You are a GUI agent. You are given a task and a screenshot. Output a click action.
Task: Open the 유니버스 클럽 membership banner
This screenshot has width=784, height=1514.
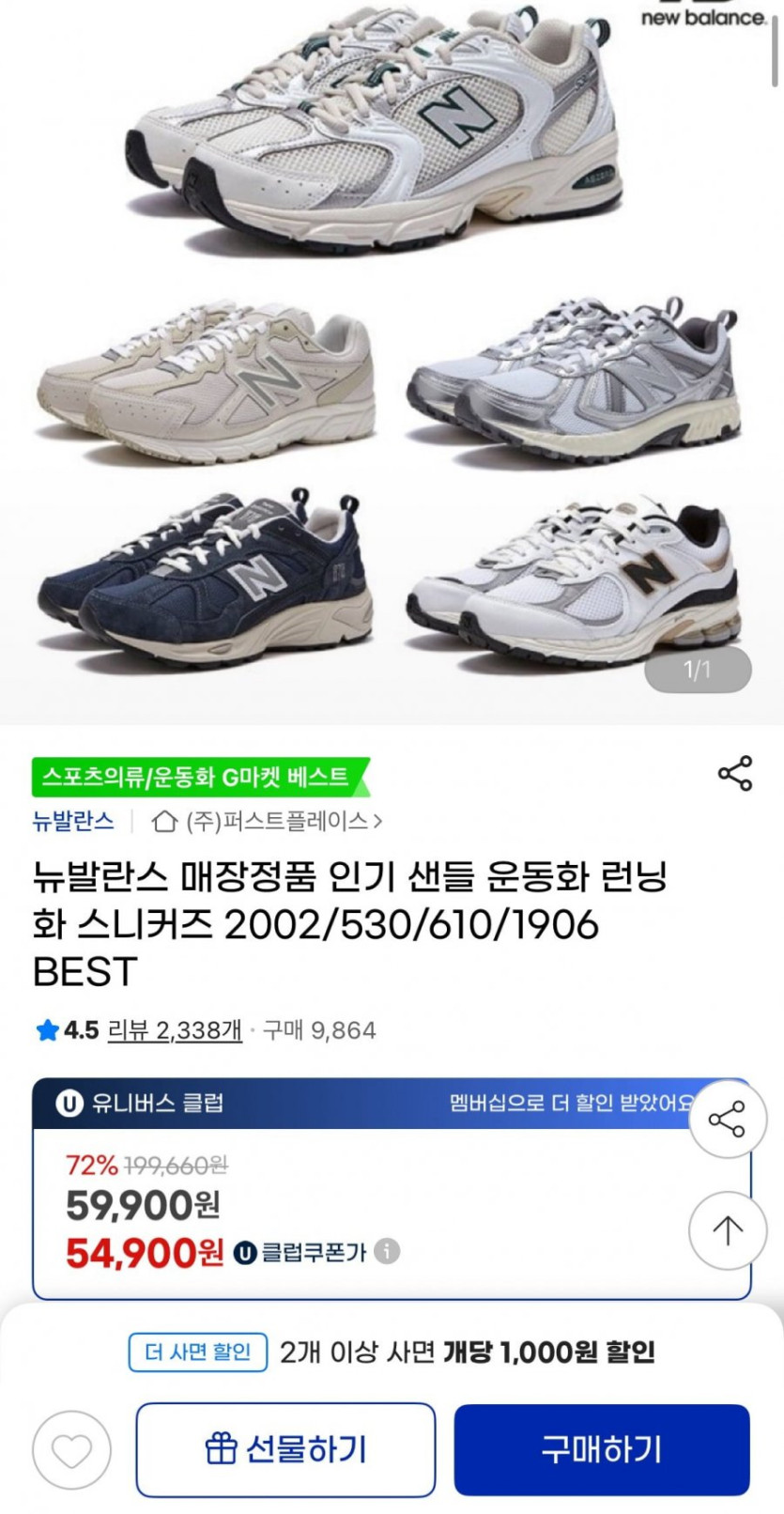coord(376,1104)
